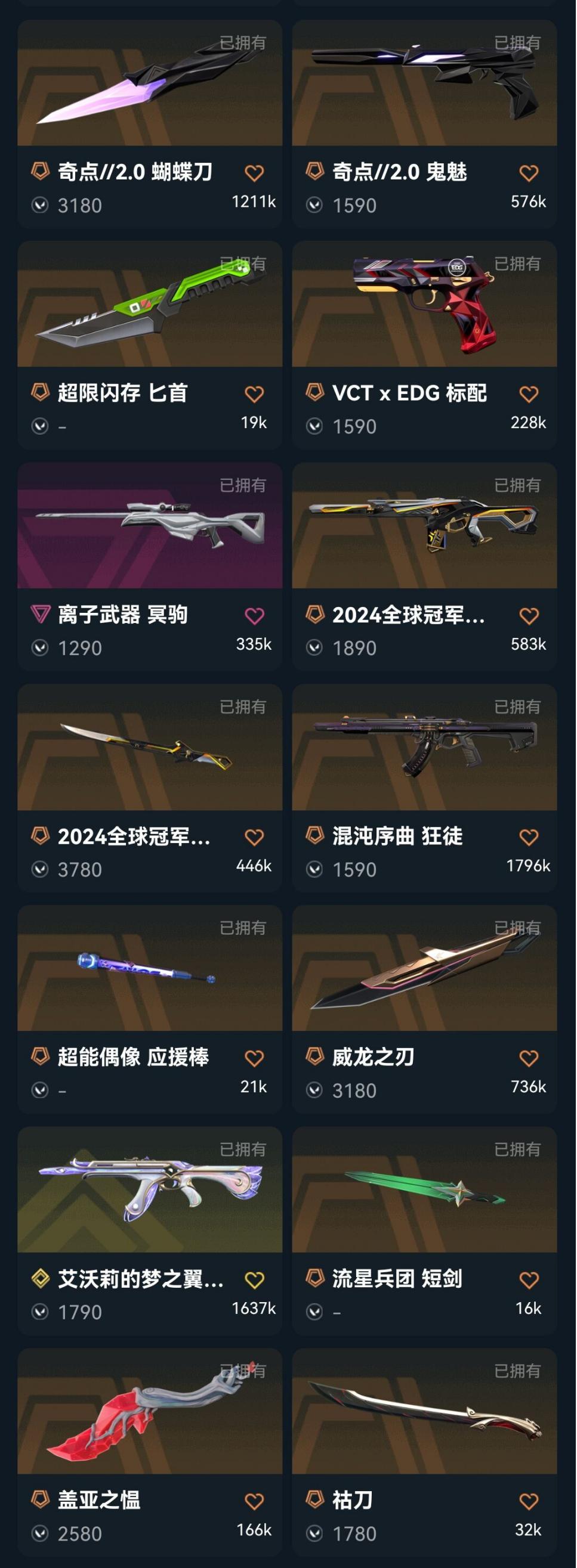Open the 祜刀 skin card
Viewport: 577px width, 1568px height.
pyautogui.click(x=425, y=1452)
